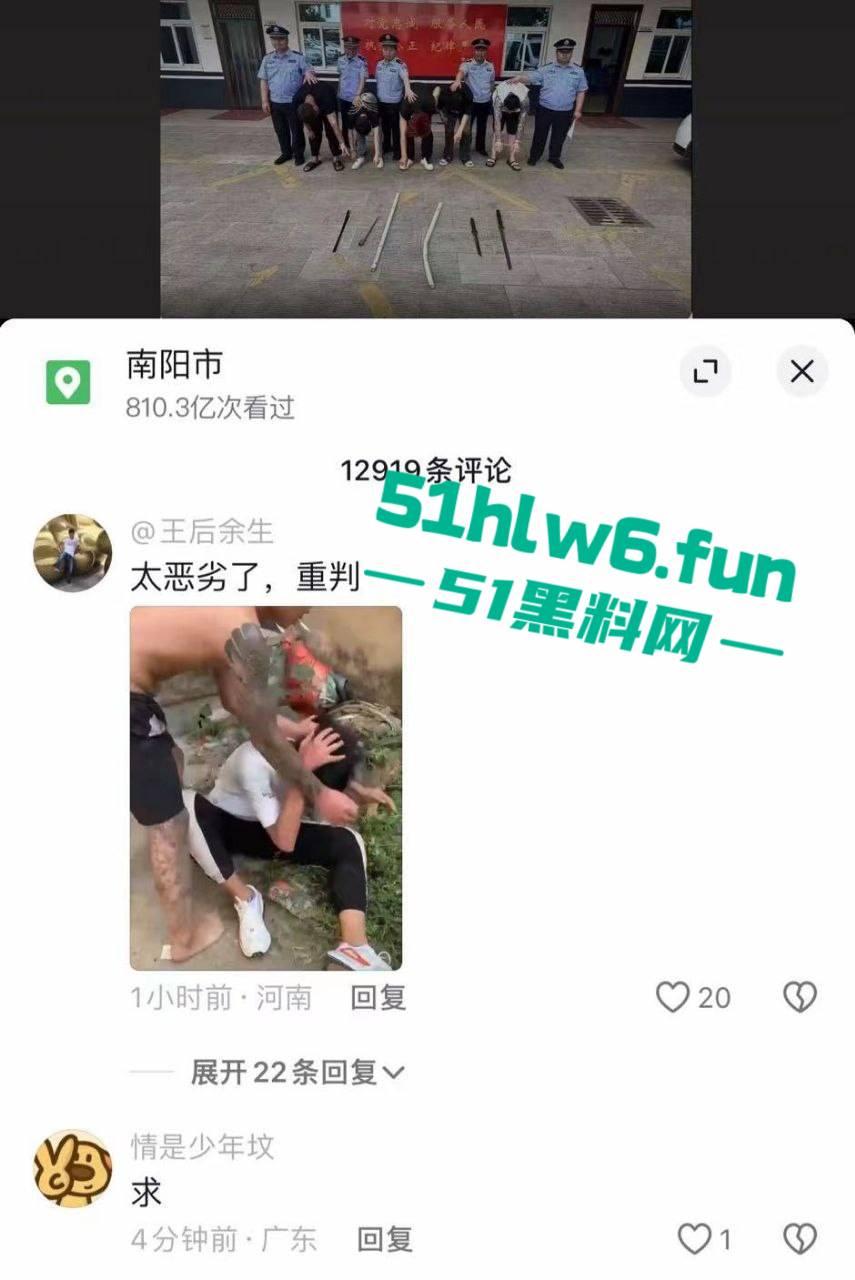Expand the comments panel to full screen
Screen dimensions: 855x1280
[705, 372]
